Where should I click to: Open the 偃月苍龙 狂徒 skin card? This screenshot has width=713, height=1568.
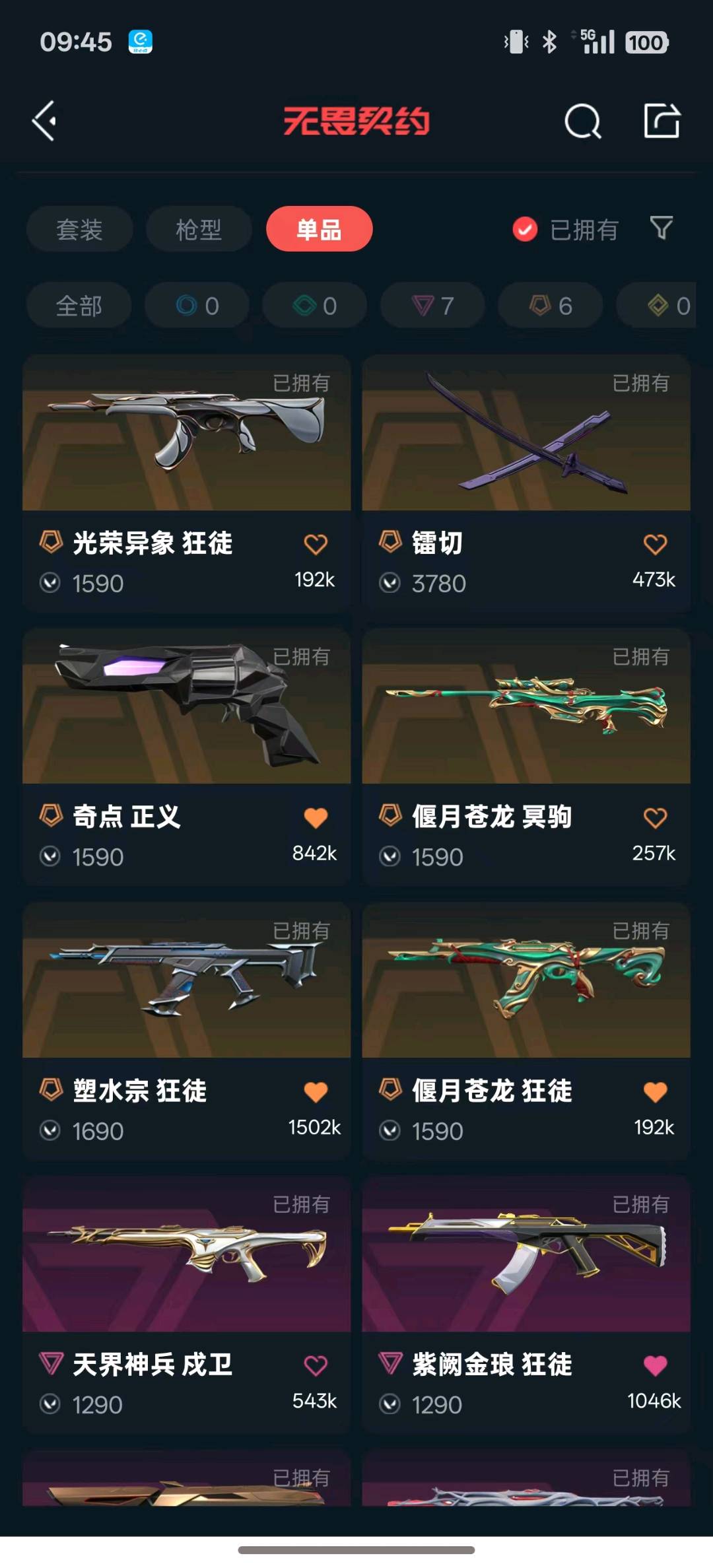[x=526, y=1031]
